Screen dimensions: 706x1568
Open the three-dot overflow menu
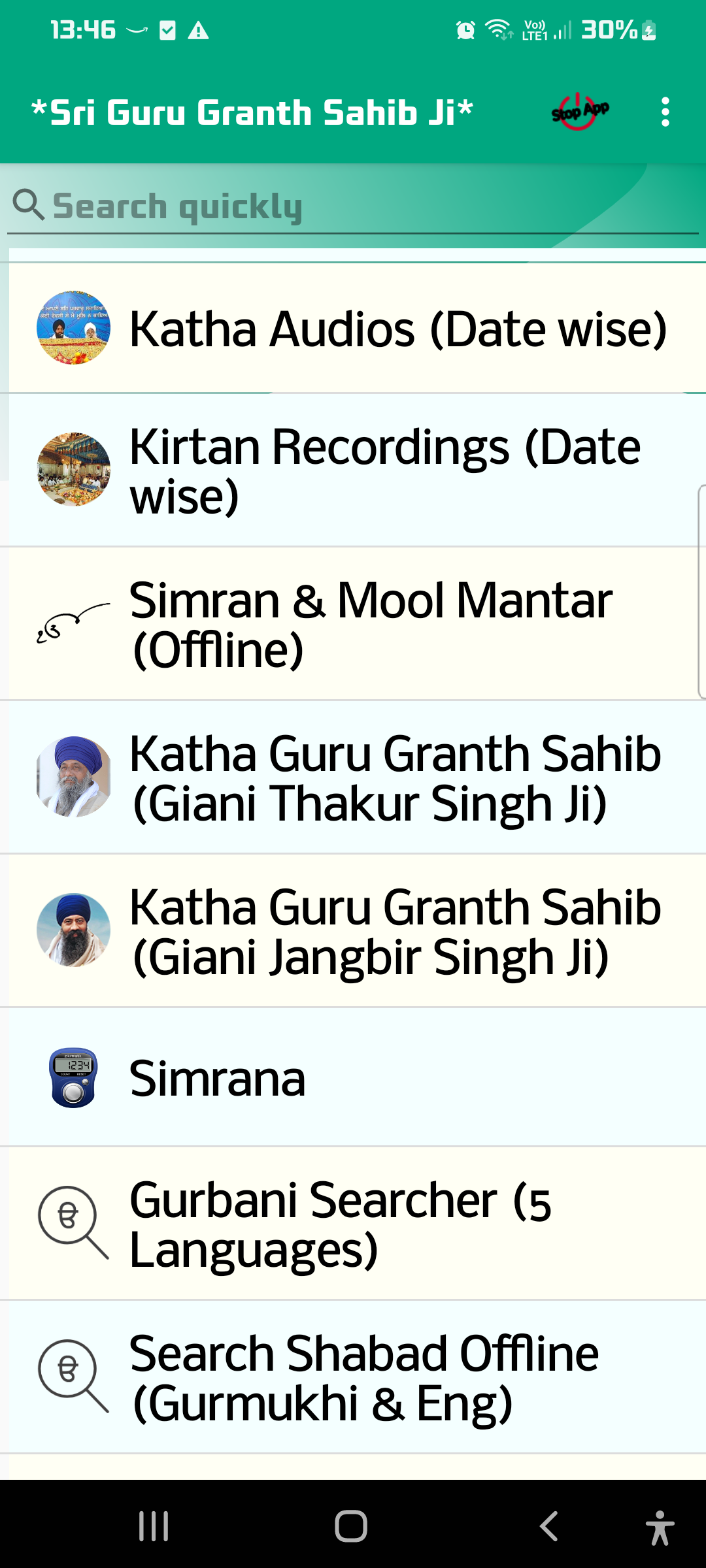tap(665, 112)
